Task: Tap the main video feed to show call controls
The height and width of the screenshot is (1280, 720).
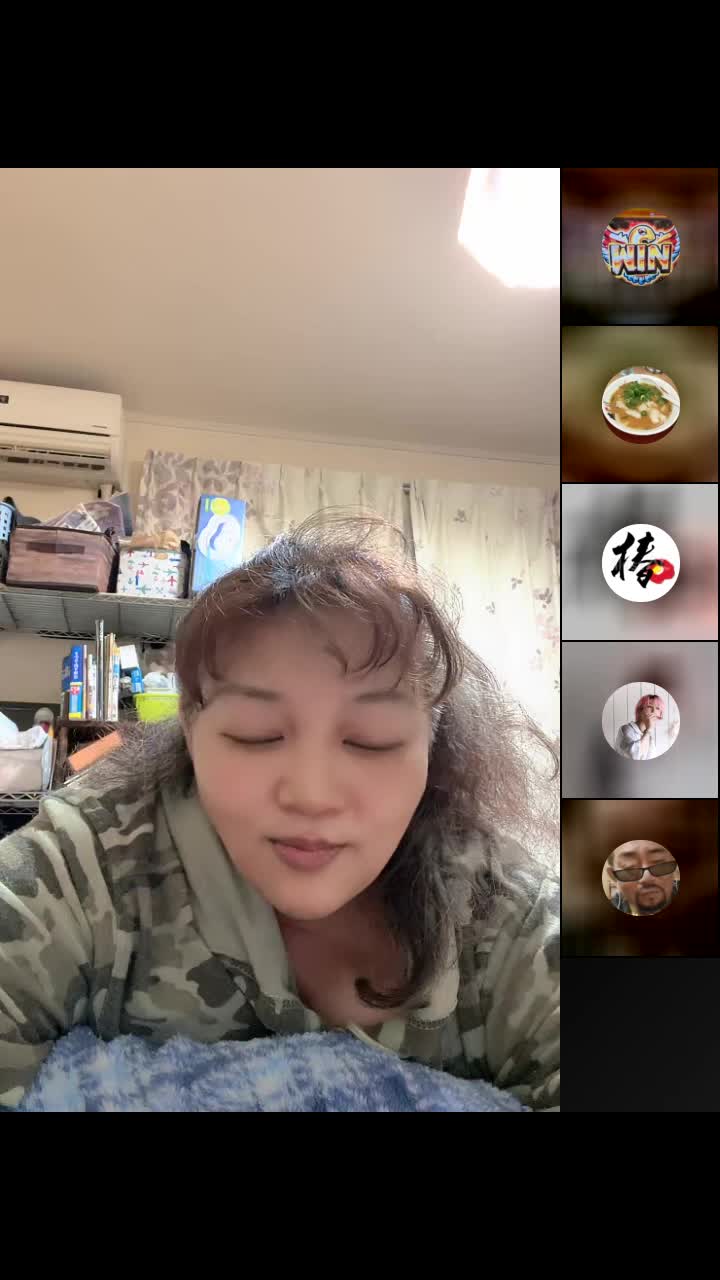Action: [x=280, y=640]
